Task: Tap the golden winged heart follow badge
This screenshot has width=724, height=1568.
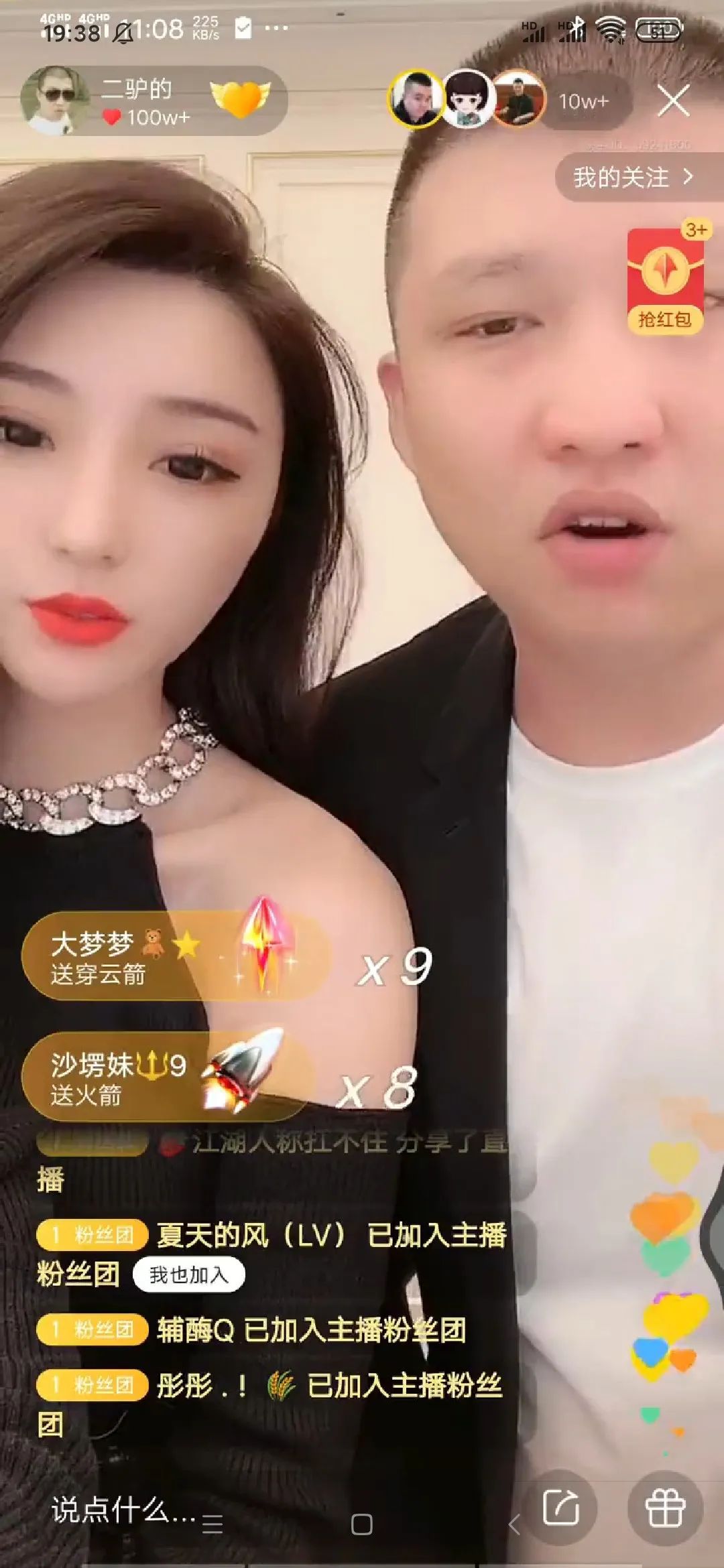Action: click(x=241, y=100)
